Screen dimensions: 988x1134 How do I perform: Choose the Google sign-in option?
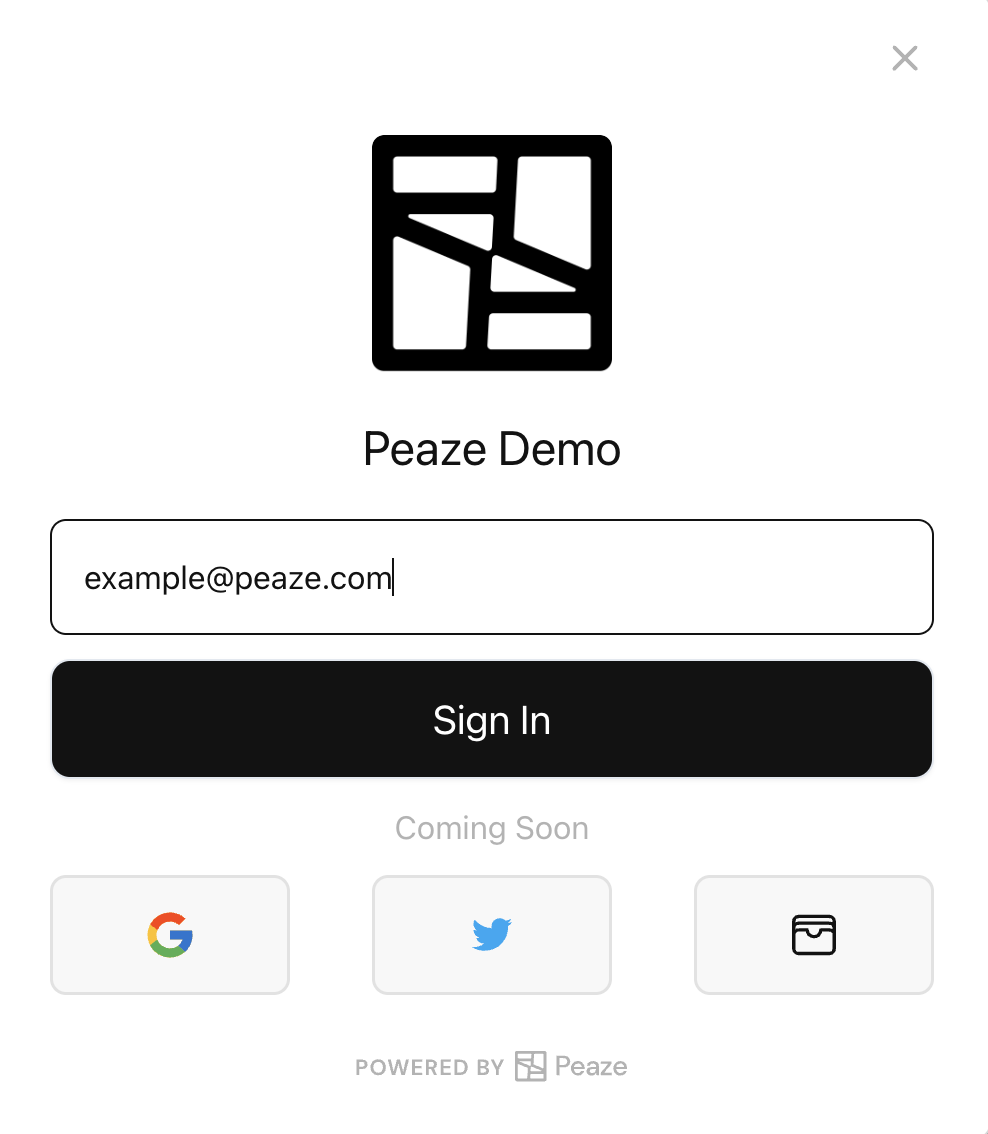[x=170, y=935]
